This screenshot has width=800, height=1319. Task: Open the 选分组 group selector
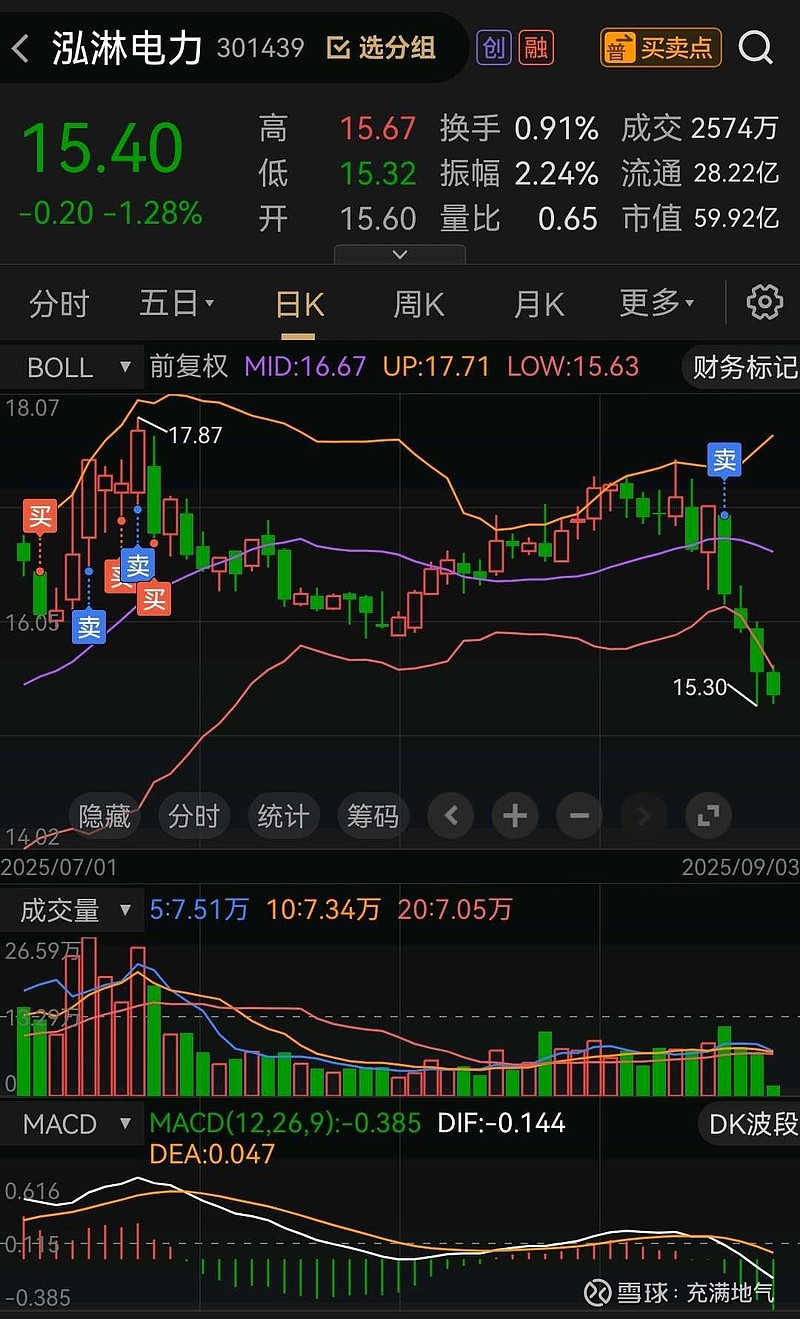[382, 47]
